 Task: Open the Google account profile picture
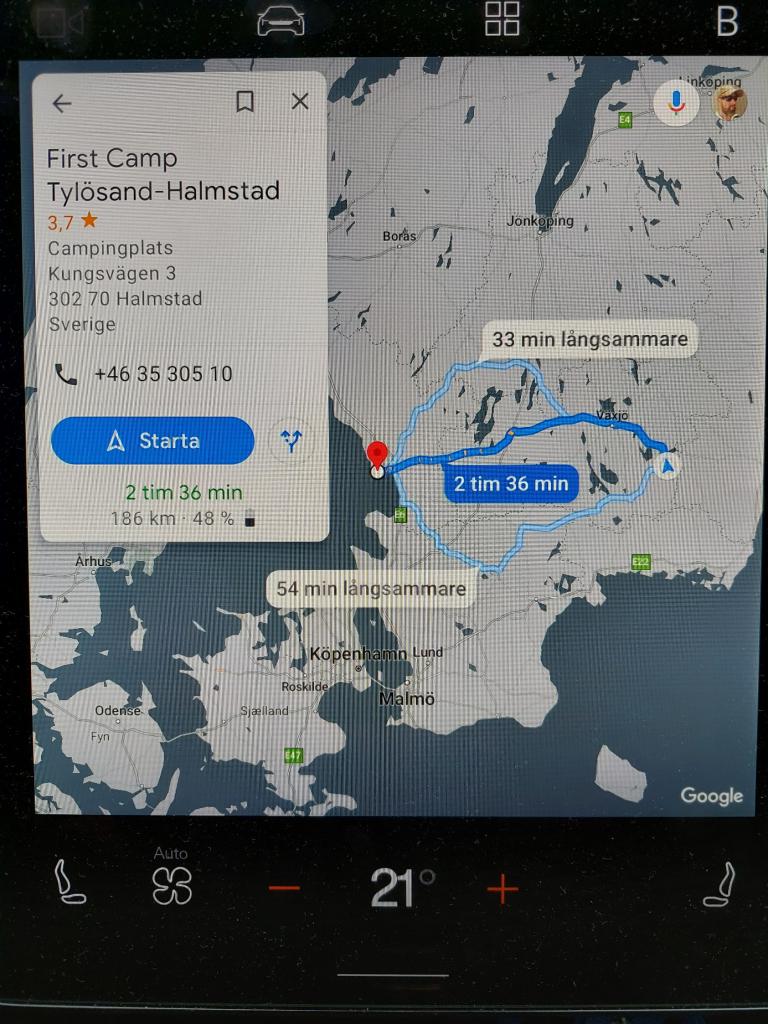pyautogui.click(x=729, y=102)
